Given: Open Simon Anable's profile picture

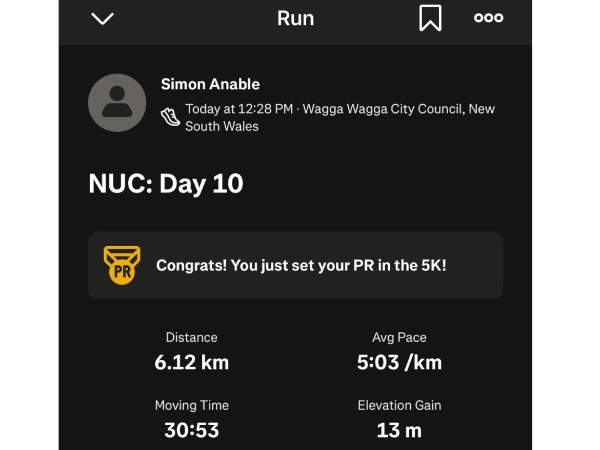Looking at the screenshot, I should pyautogui.click(x=117, y=102).
